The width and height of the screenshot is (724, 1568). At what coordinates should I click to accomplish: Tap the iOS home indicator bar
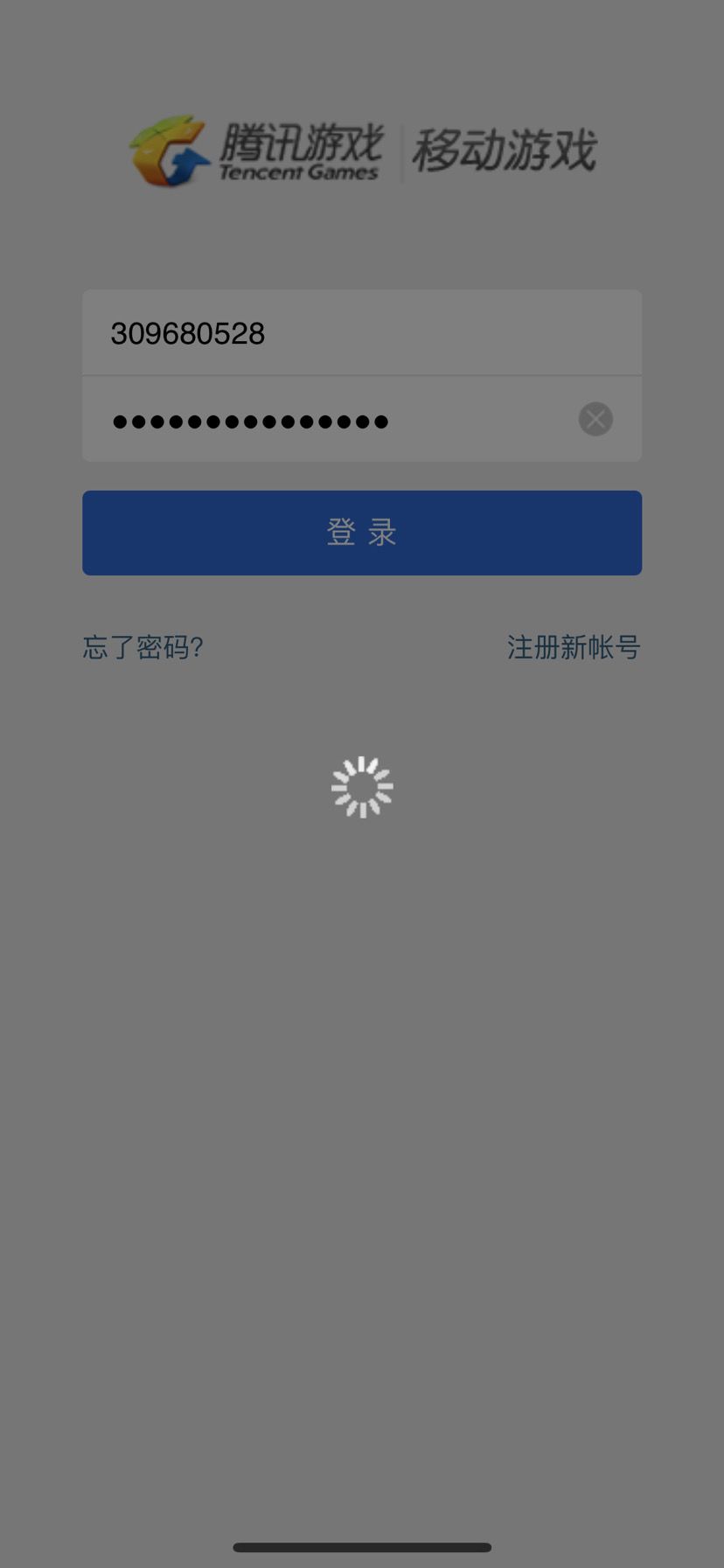(x=362, y=1547)
